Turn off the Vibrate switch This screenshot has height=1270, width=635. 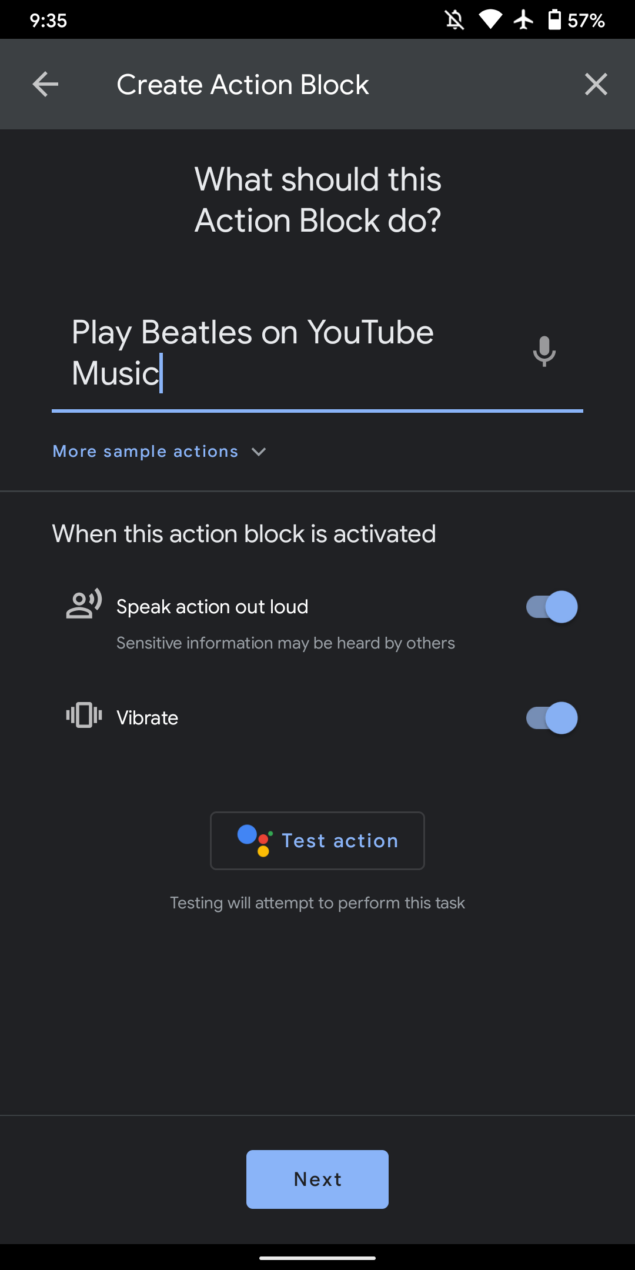pos(552,718)
